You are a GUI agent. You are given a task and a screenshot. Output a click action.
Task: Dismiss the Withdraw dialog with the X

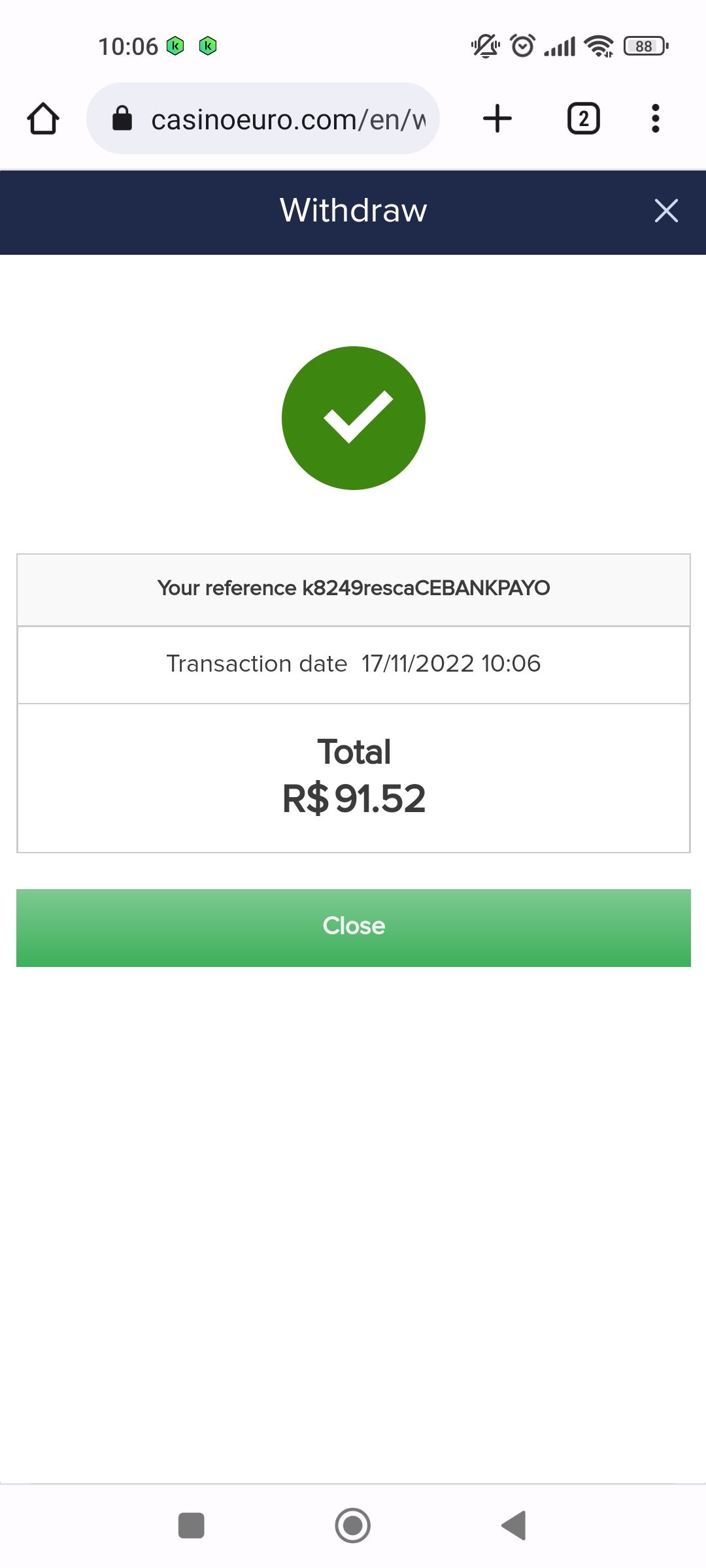666,210
